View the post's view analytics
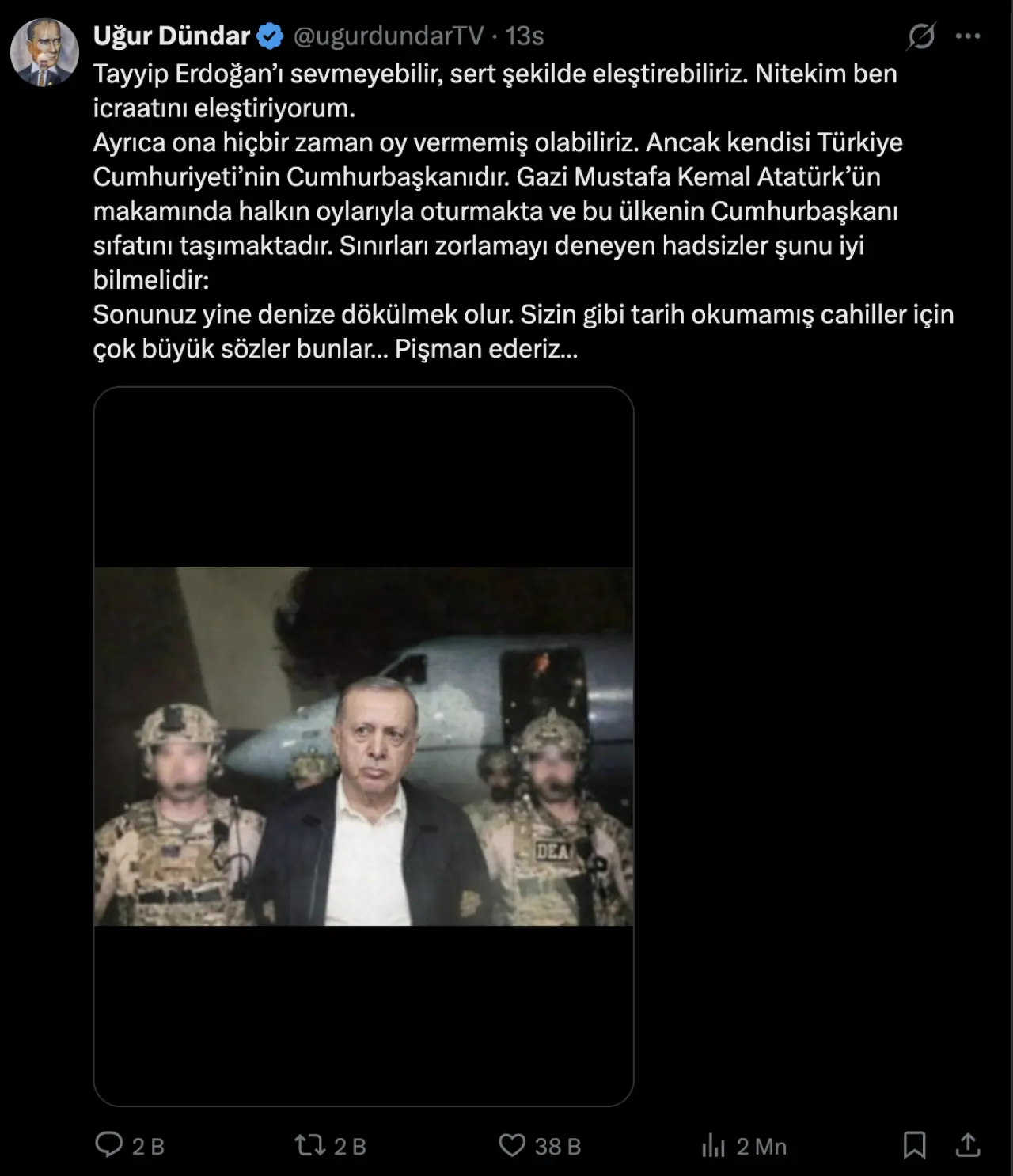This screenshot has width=1013, height=1176. [x=713, y=1145]
